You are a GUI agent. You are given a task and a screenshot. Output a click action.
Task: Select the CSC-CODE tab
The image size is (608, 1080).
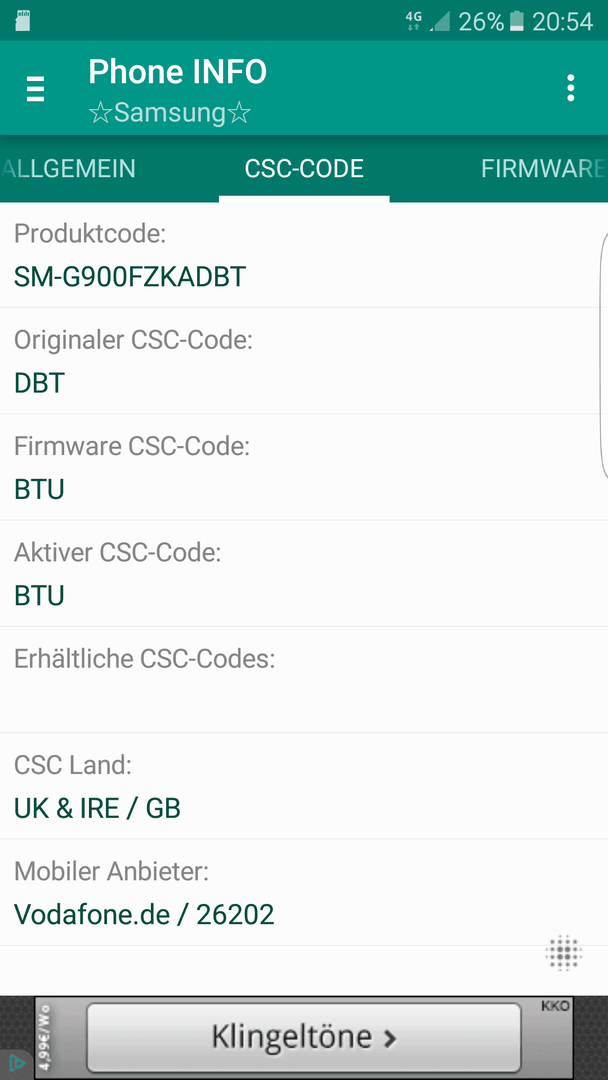(x=304, y=169)
